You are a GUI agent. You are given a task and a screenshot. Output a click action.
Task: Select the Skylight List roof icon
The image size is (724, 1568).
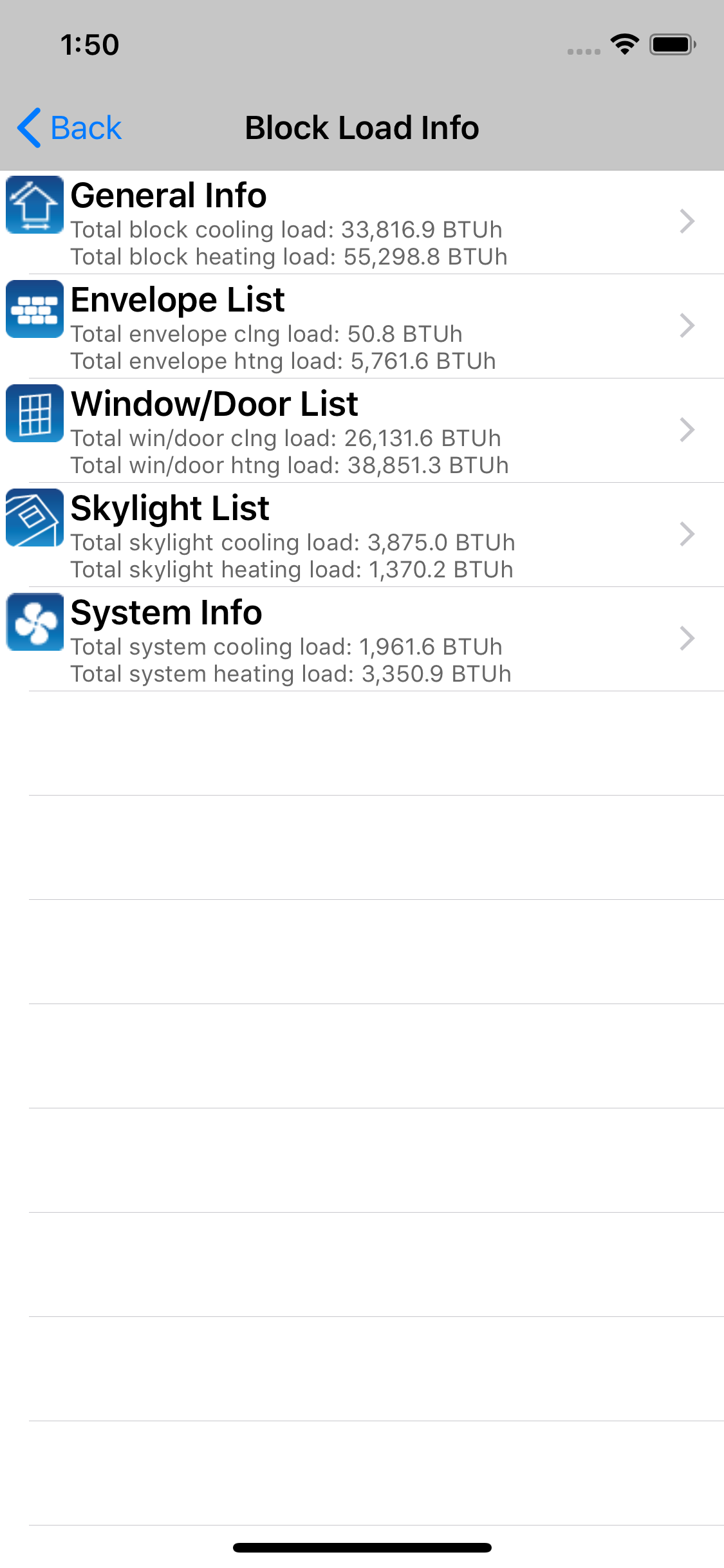point(34,519)
